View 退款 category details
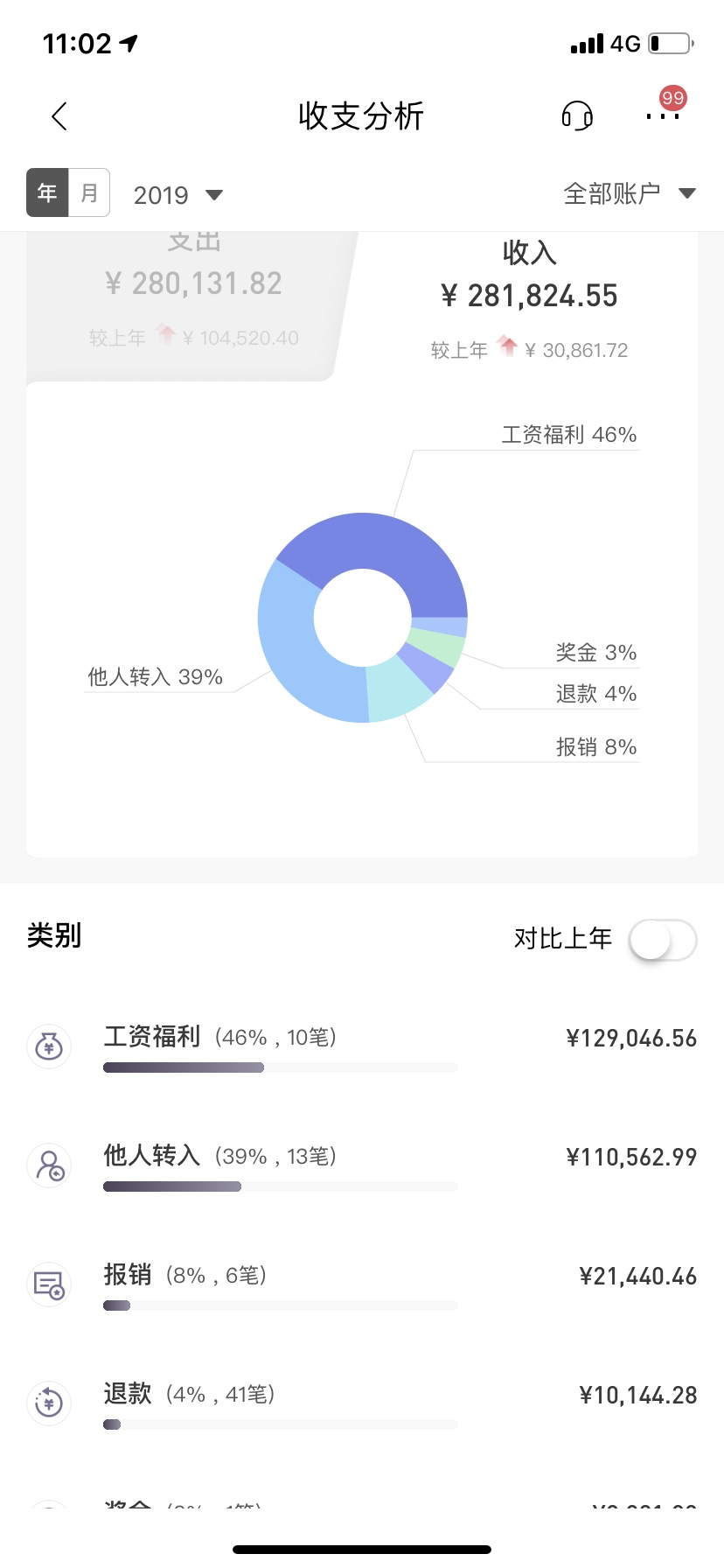The image size is (724, 1568). pyautogui.click(x=362, y=1403)
